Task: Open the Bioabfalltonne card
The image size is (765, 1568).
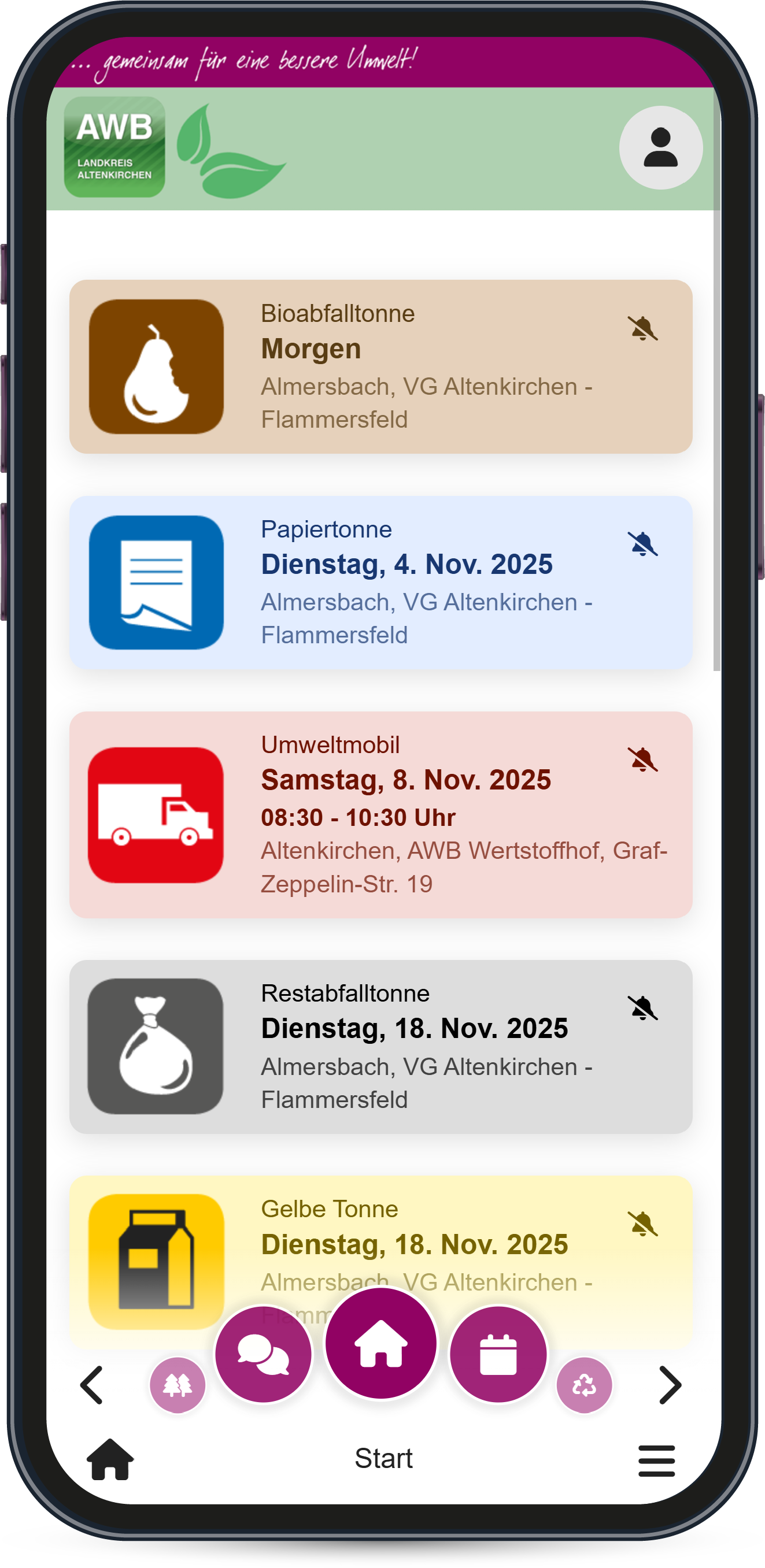Action: coord(380,366)
